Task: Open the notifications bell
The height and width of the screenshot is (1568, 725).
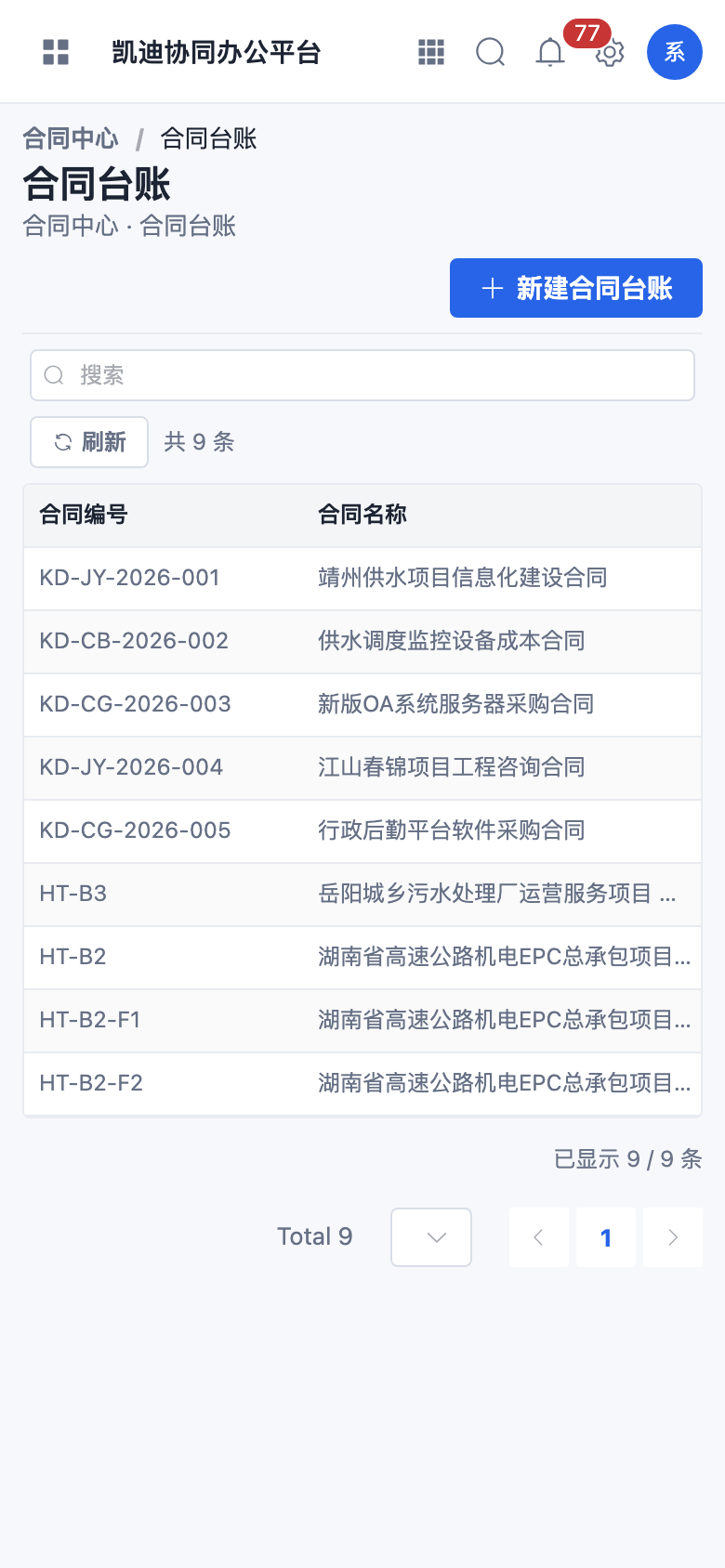Action: click(x=550, y=52)
